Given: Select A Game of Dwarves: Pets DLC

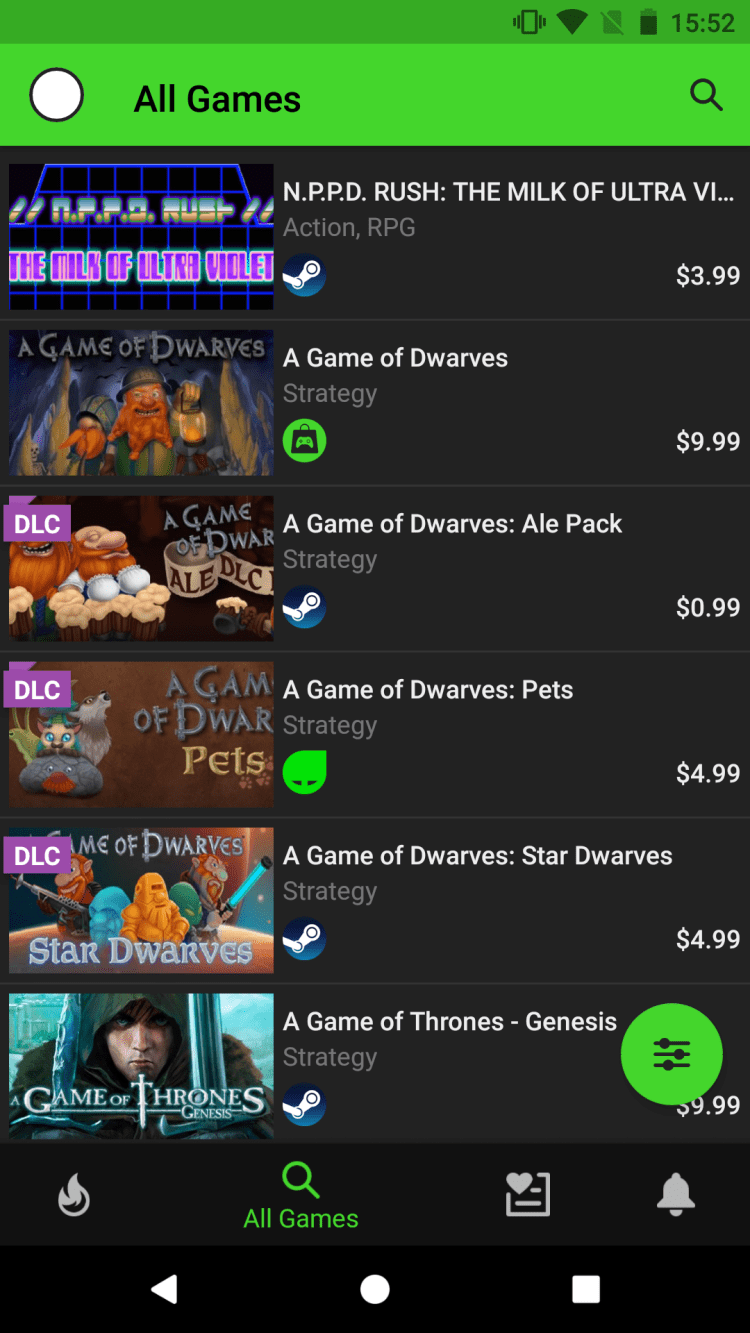Looking at the screenshot, I should pyautogui.click(x=375, y=735).
